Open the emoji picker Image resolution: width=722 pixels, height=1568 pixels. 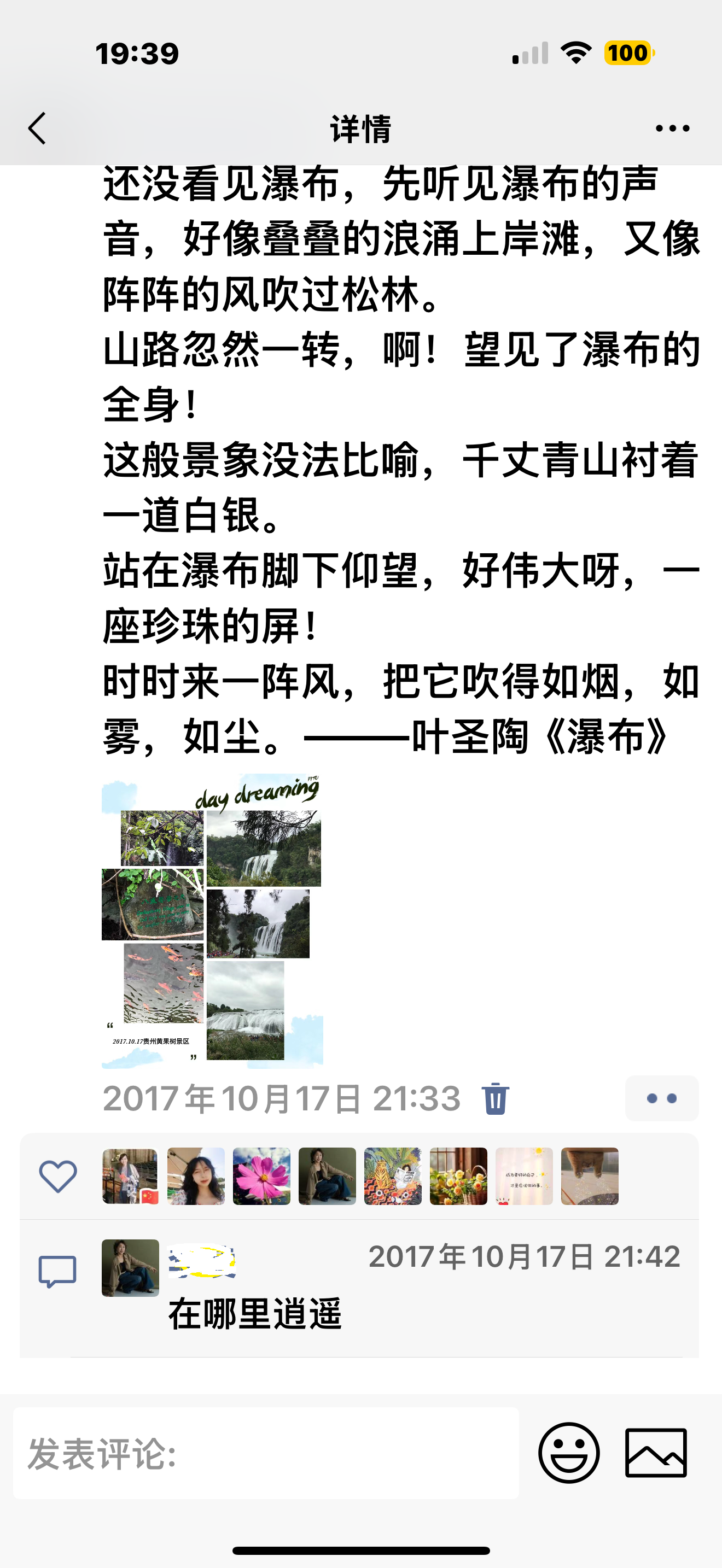click(x=569, y=1453)
